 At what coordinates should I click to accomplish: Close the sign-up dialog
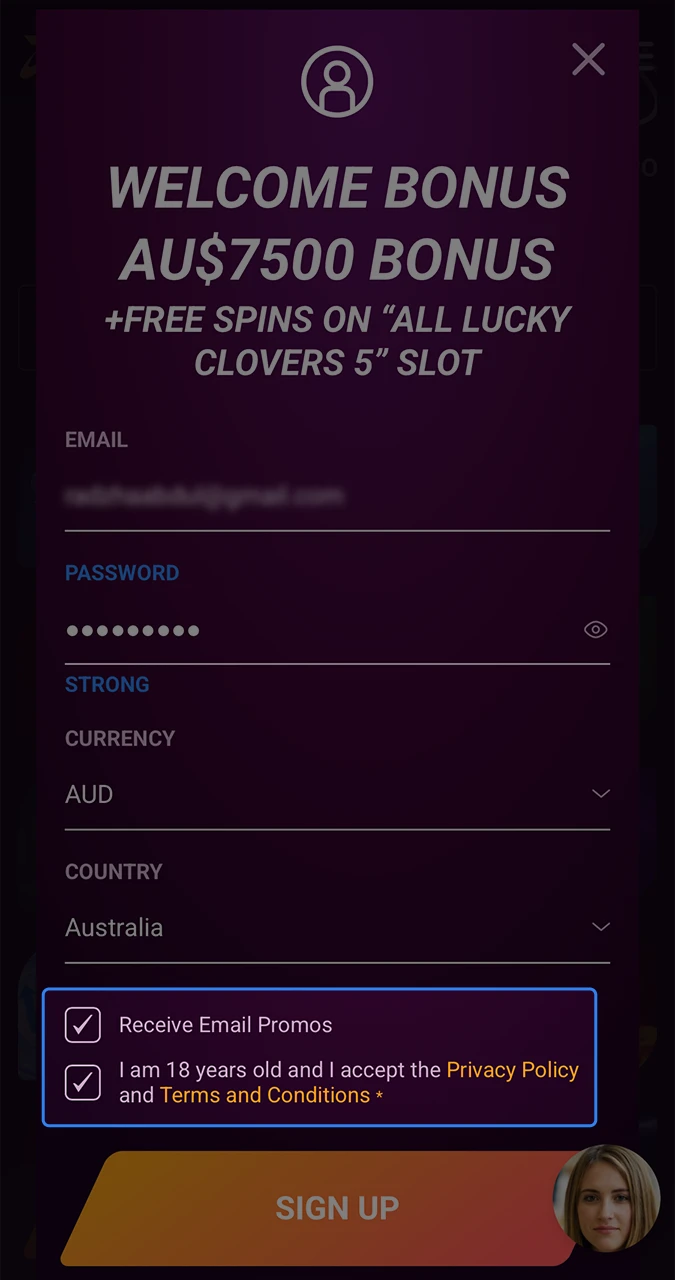[588, 60]
